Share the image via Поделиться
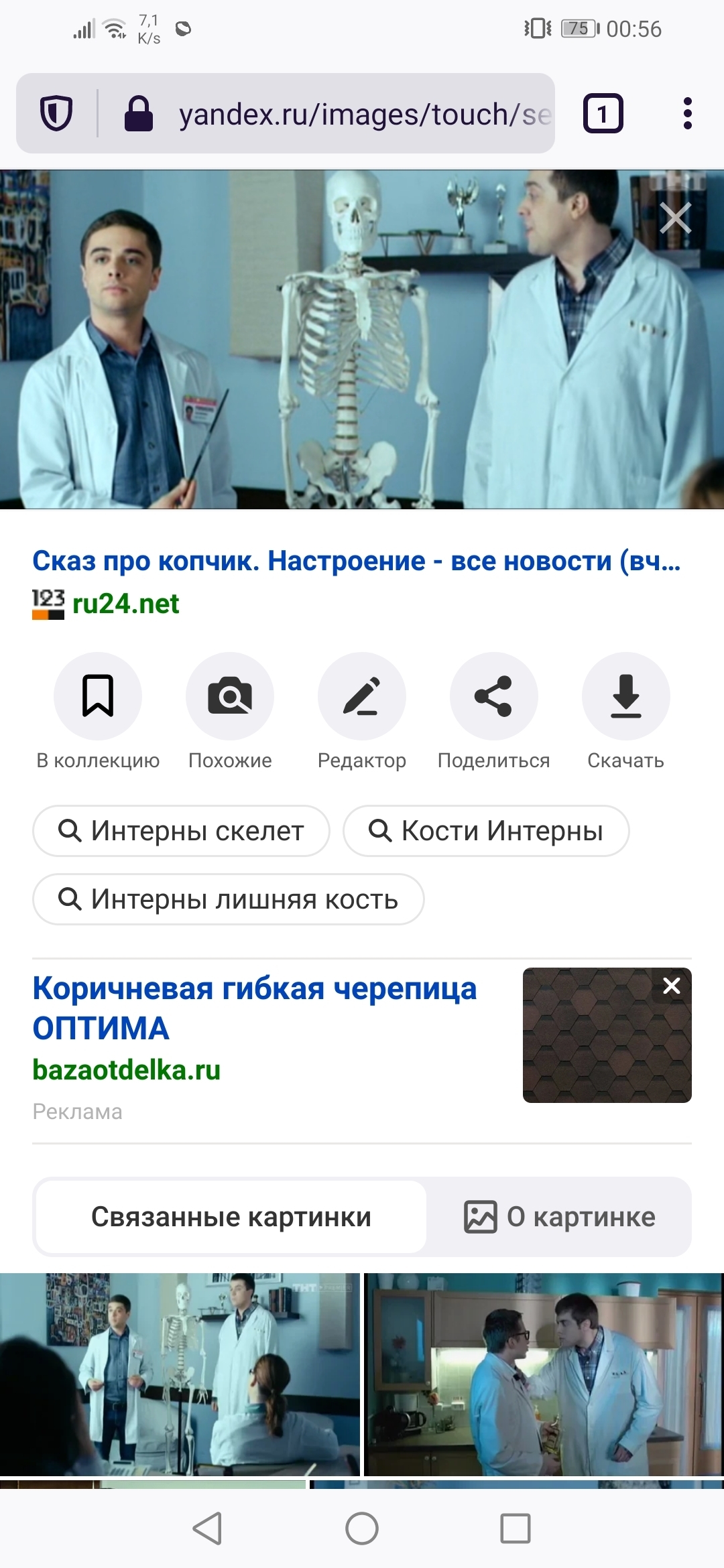Viewport: 724px width, 1568px height. [494, 696]
